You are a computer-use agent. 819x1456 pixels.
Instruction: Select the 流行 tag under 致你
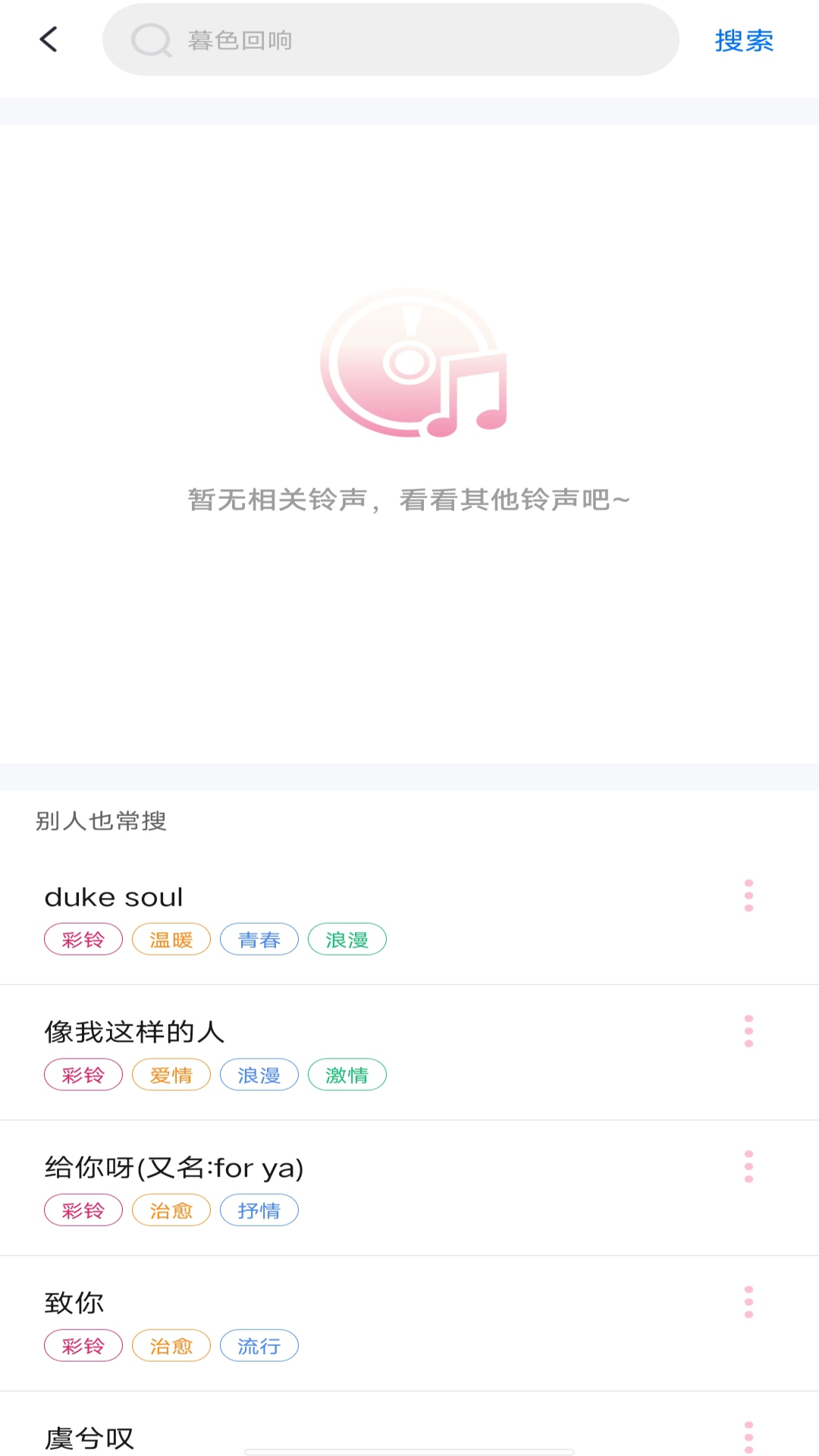pyautogui.click(x=259, y=1346)
